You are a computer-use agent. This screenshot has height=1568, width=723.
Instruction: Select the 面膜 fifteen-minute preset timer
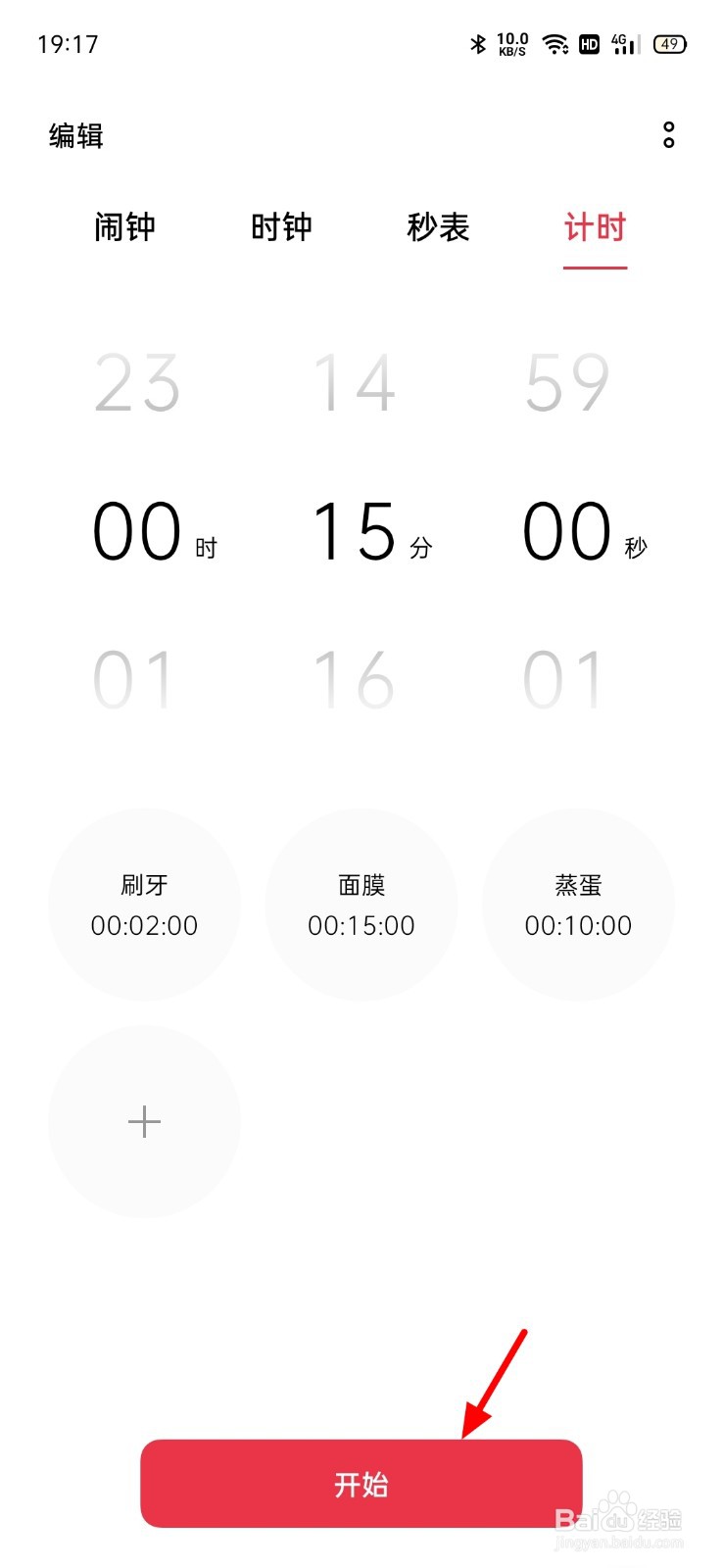pyautogui.click(x=361, y=904)
